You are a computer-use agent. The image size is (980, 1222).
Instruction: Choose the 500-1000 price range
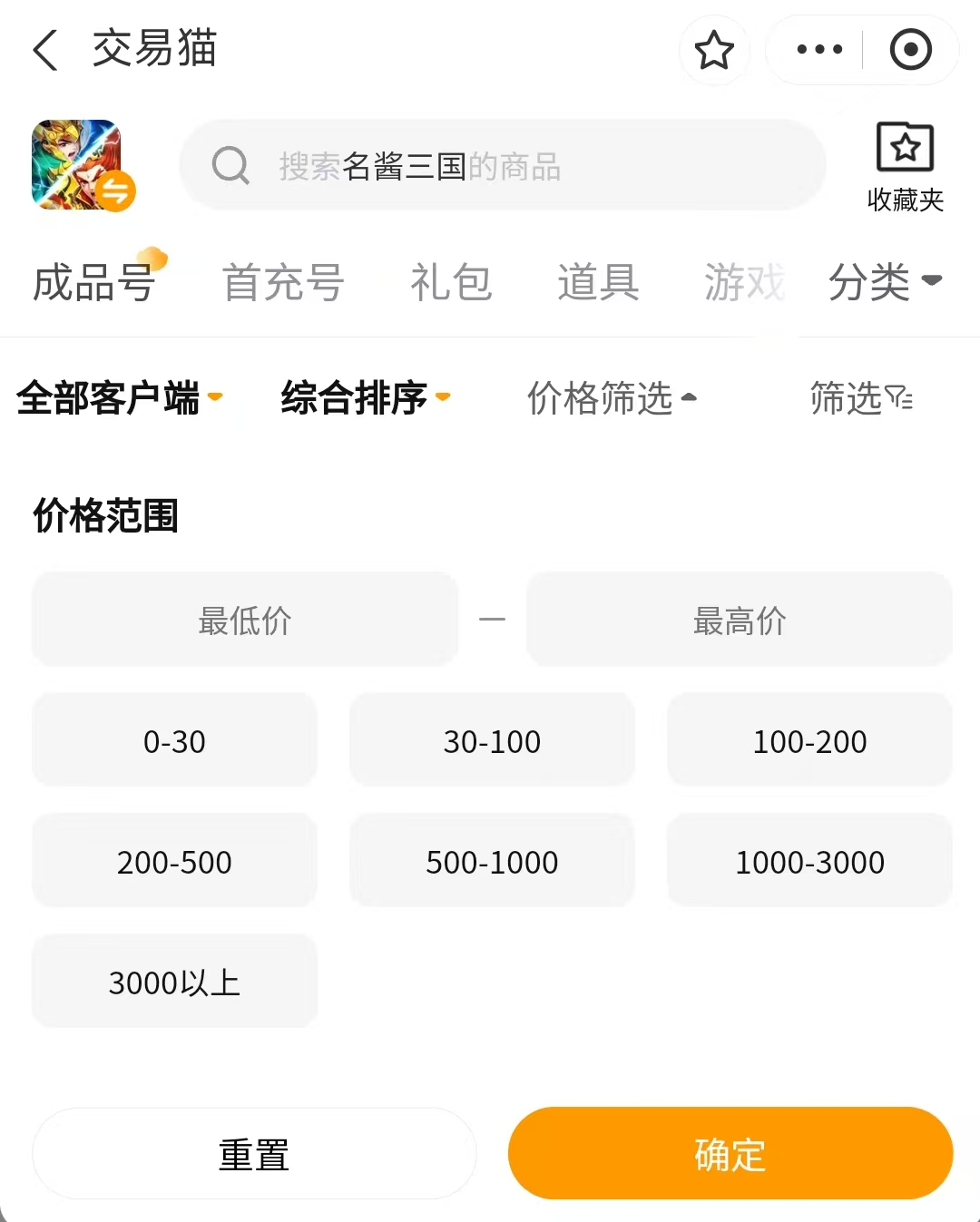492,862
